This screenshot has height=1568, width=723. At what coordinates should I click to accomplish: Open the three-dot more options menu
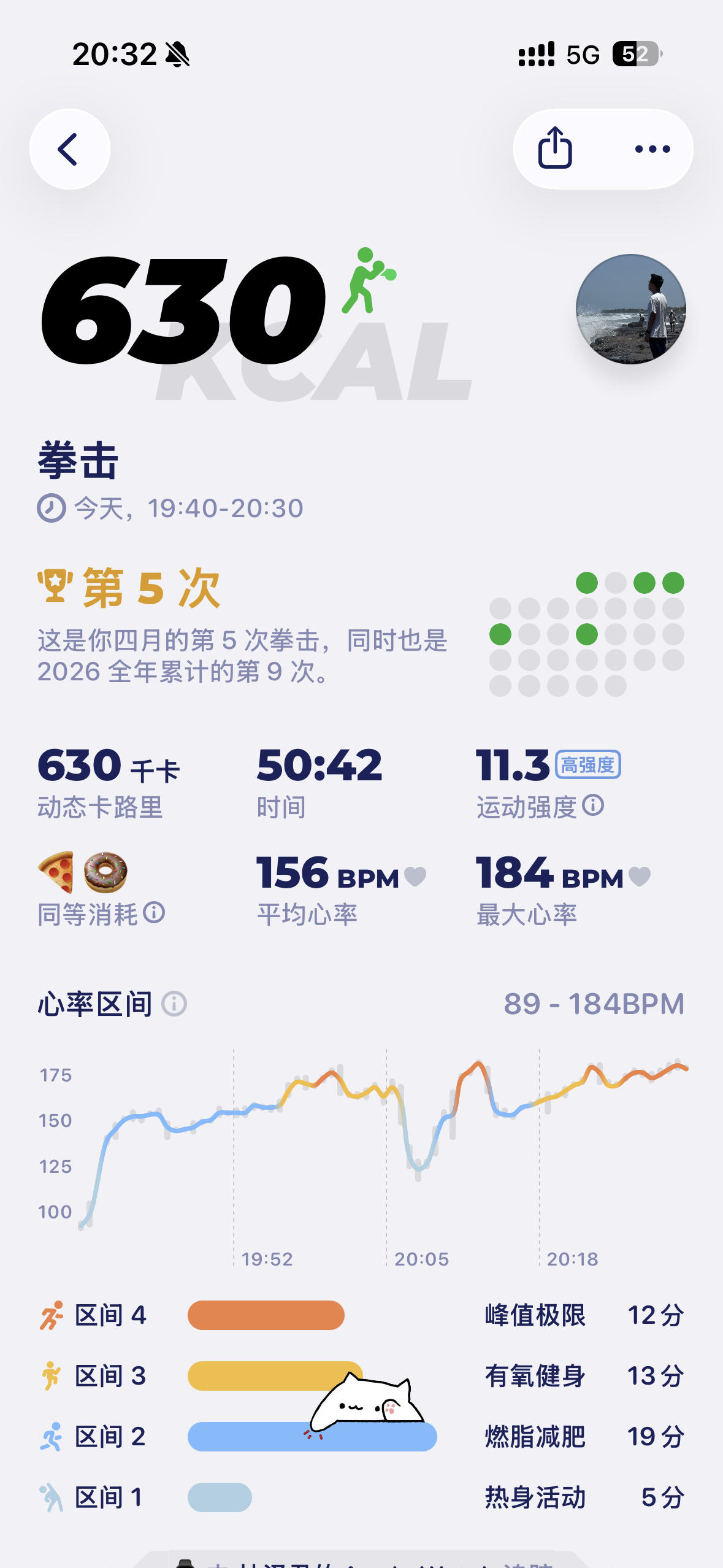[x=652, y=149]
